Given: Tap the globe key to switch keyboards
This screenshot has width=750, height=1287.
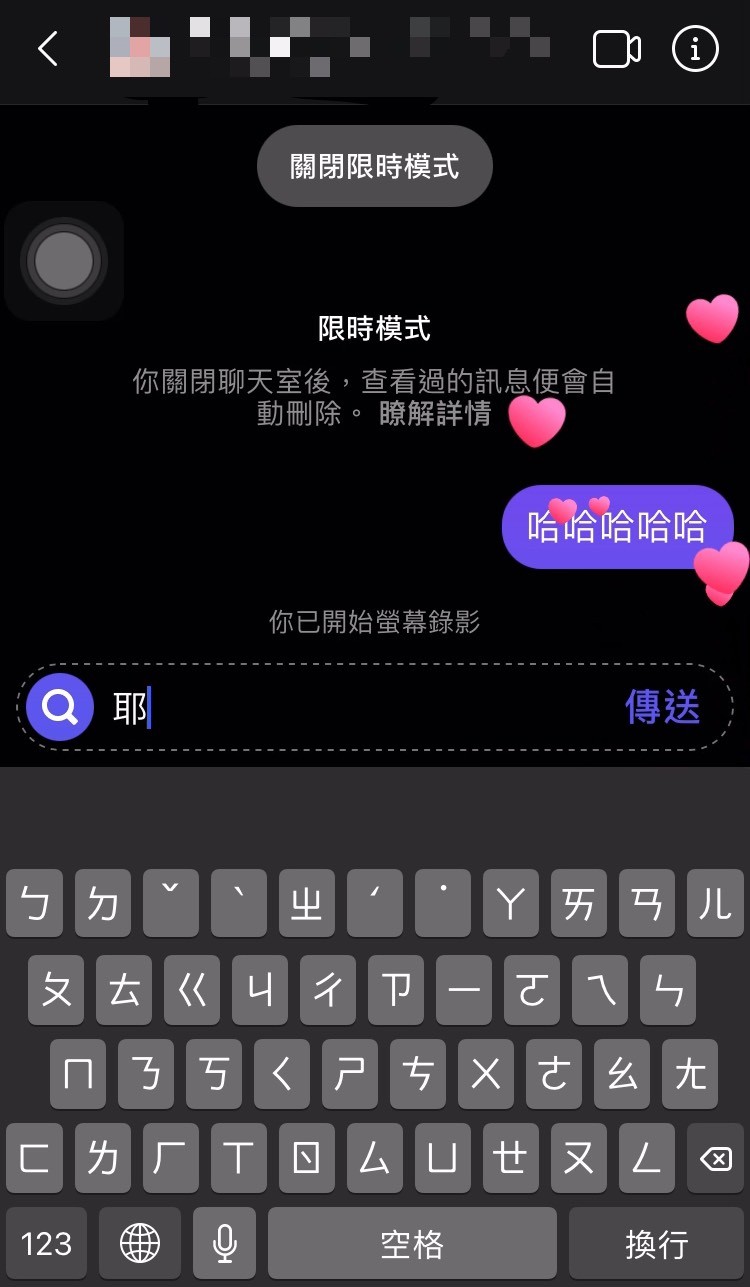Looking at the screenshot, I should click(x=140, y=1243).
